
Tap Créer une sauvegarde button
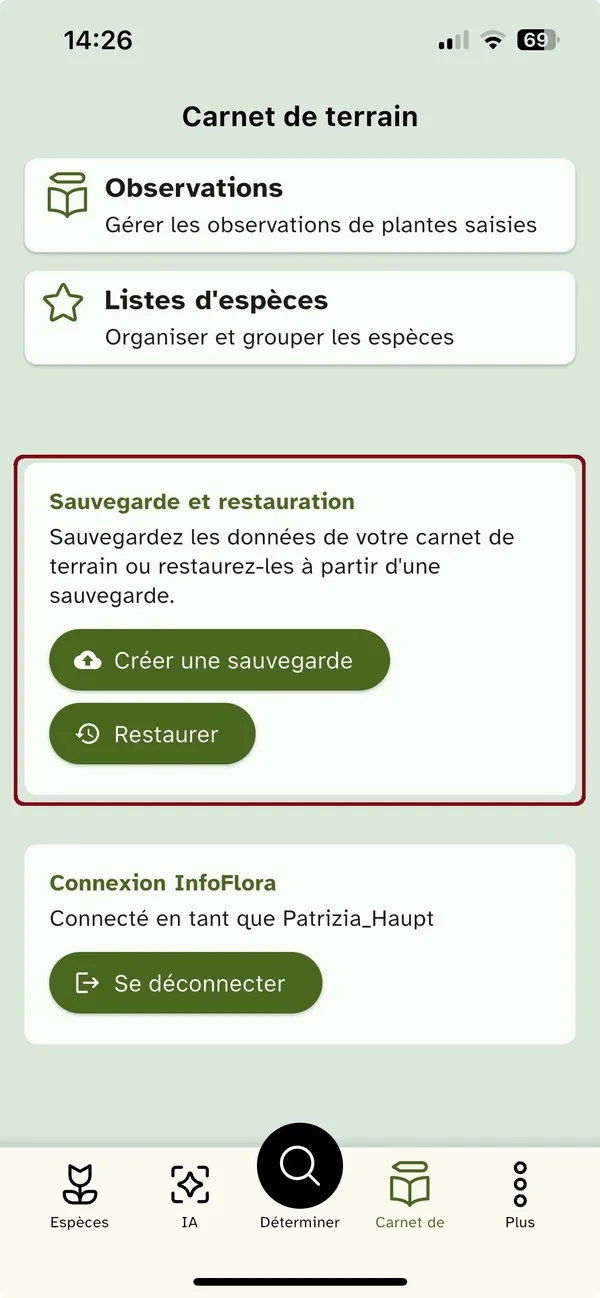click(219, 660)
